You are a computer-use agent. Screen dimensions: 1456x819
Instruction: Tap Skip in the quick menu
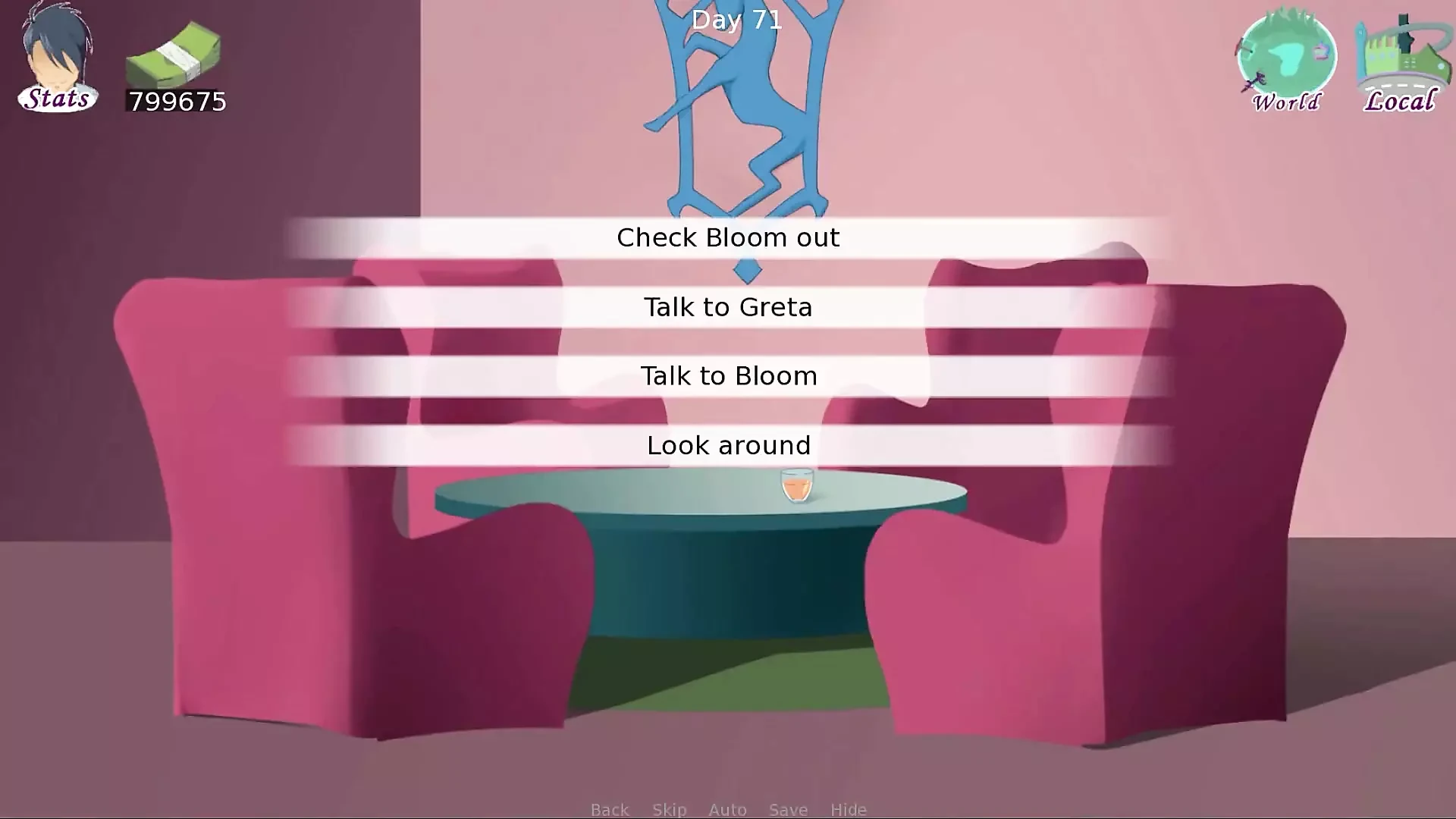[669, 809]
